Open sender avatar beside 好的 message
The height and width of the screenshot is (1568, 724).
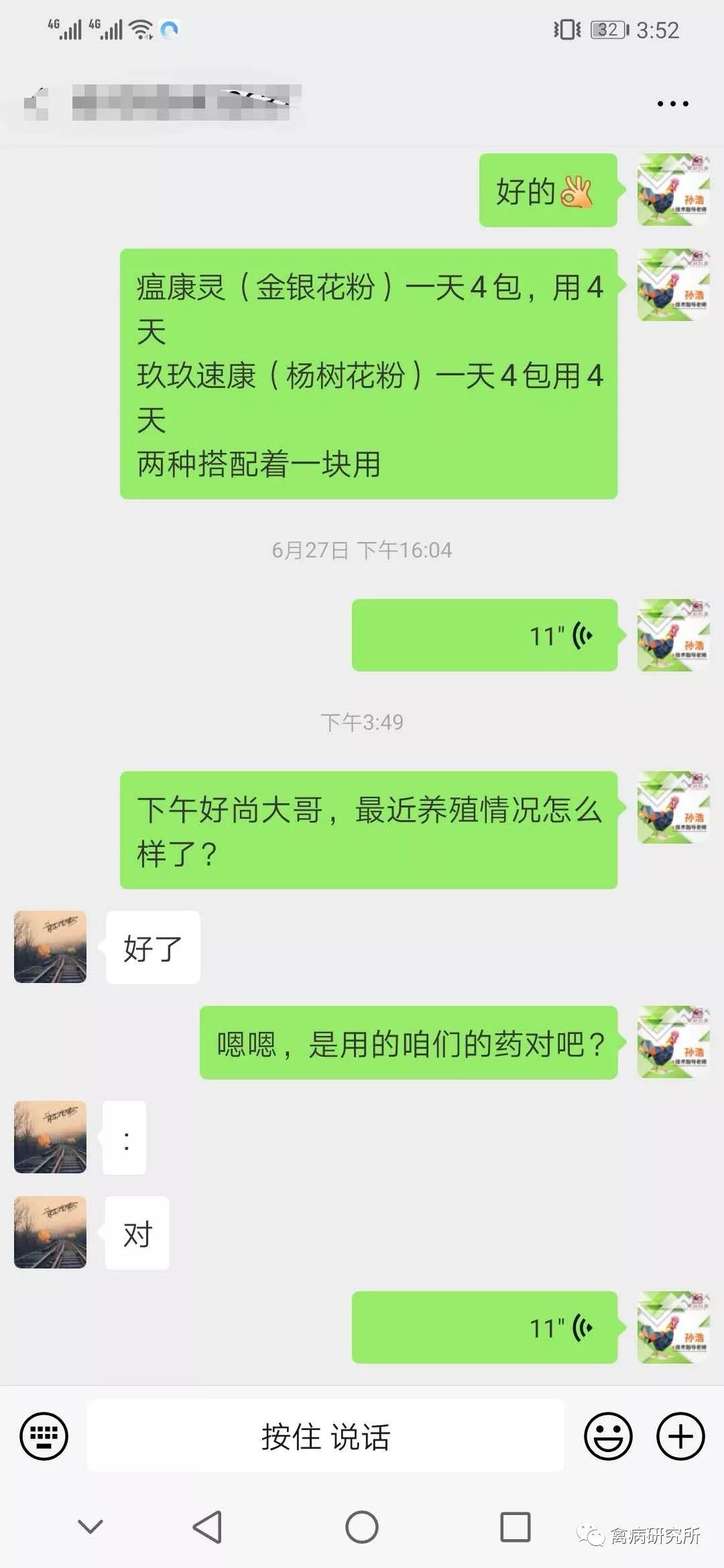pyautogui.click(x=673, y=190)
